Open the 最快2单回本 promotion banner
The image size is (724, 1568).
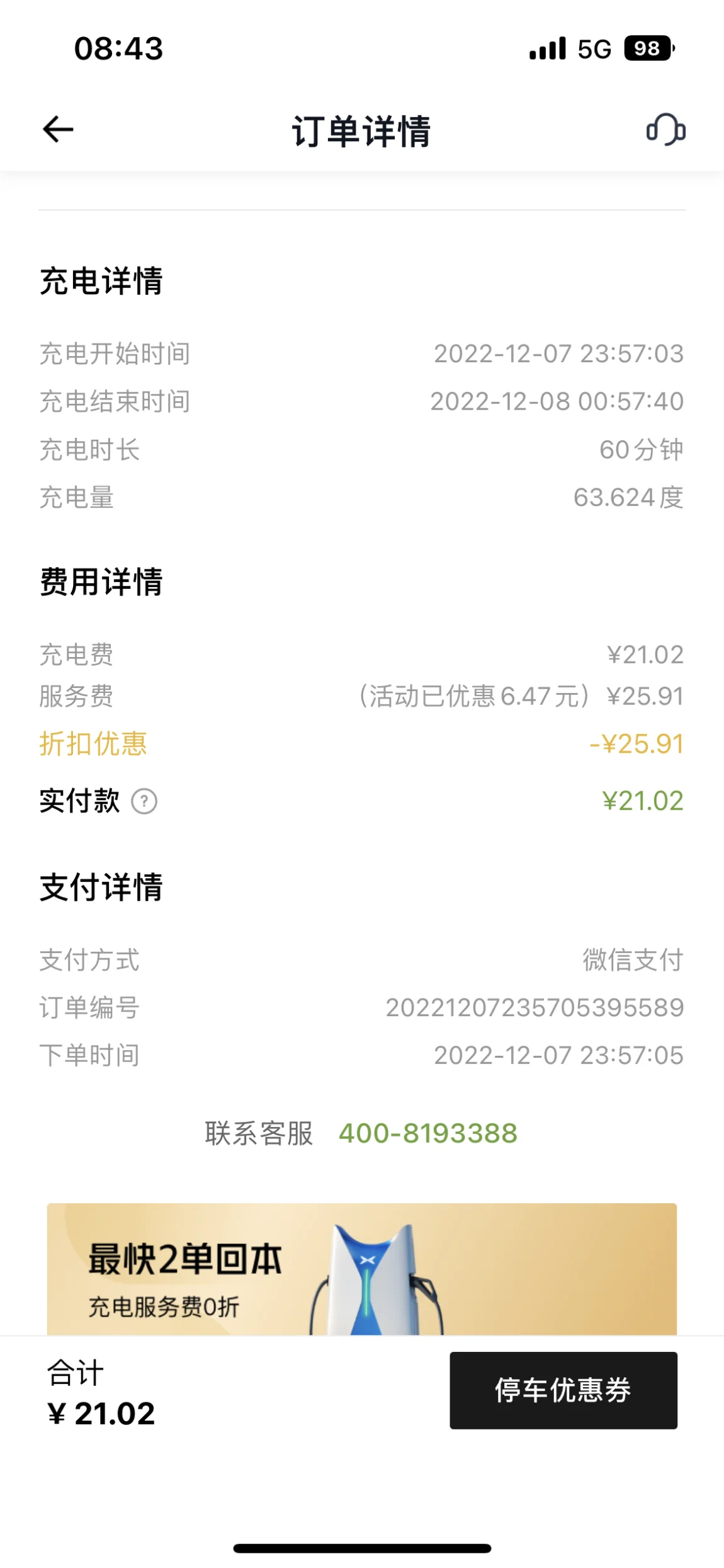click(361, 1269)
